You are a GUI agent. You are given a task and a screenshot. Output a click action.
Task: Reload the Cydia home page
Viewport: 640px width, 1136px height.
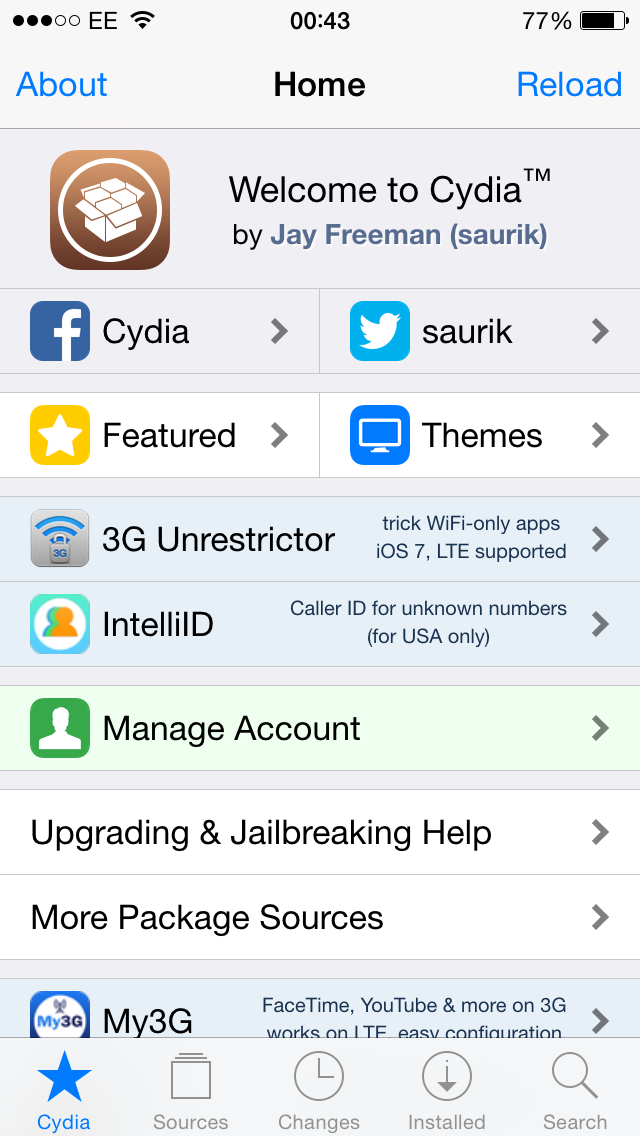(569, 85)
